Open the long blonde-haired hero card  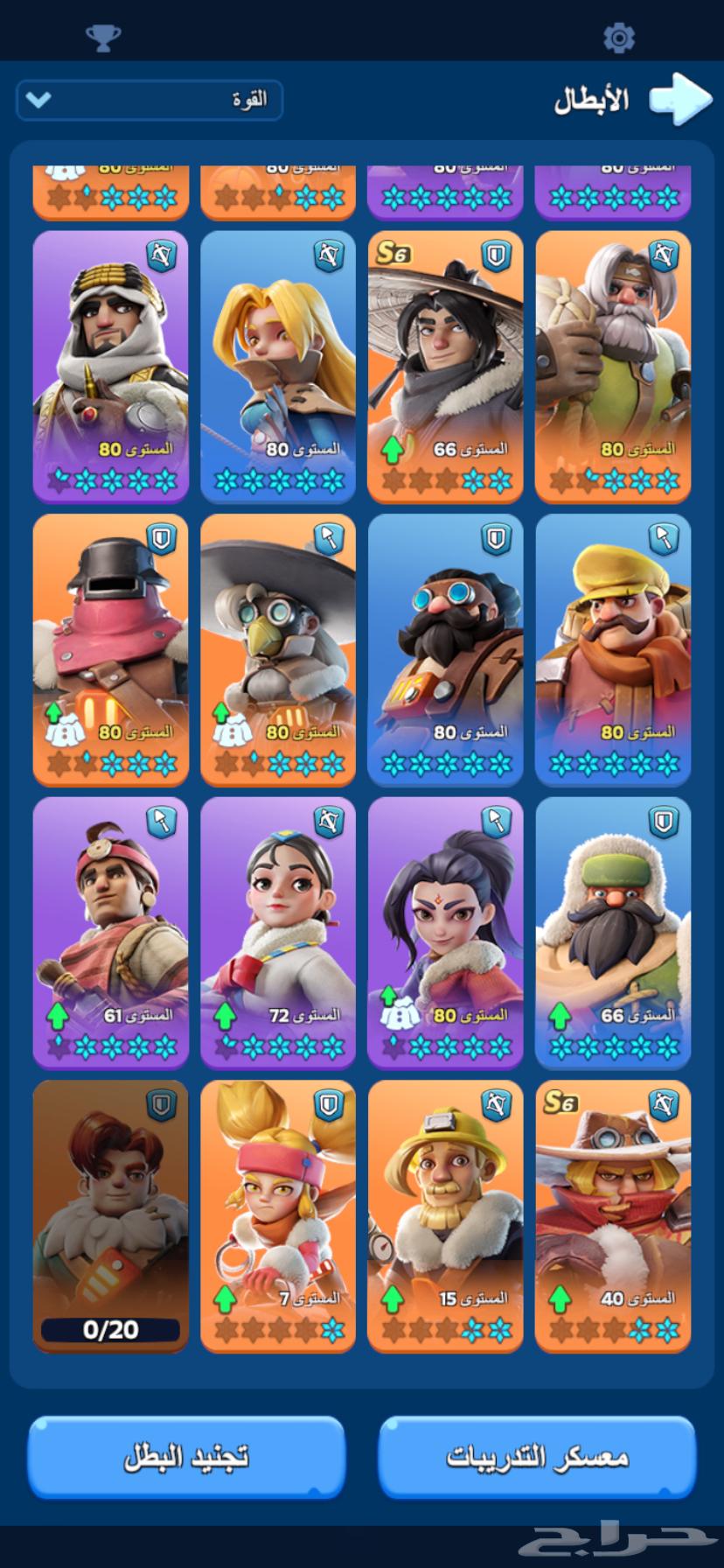pyautogui.click(x=278, y=367)
